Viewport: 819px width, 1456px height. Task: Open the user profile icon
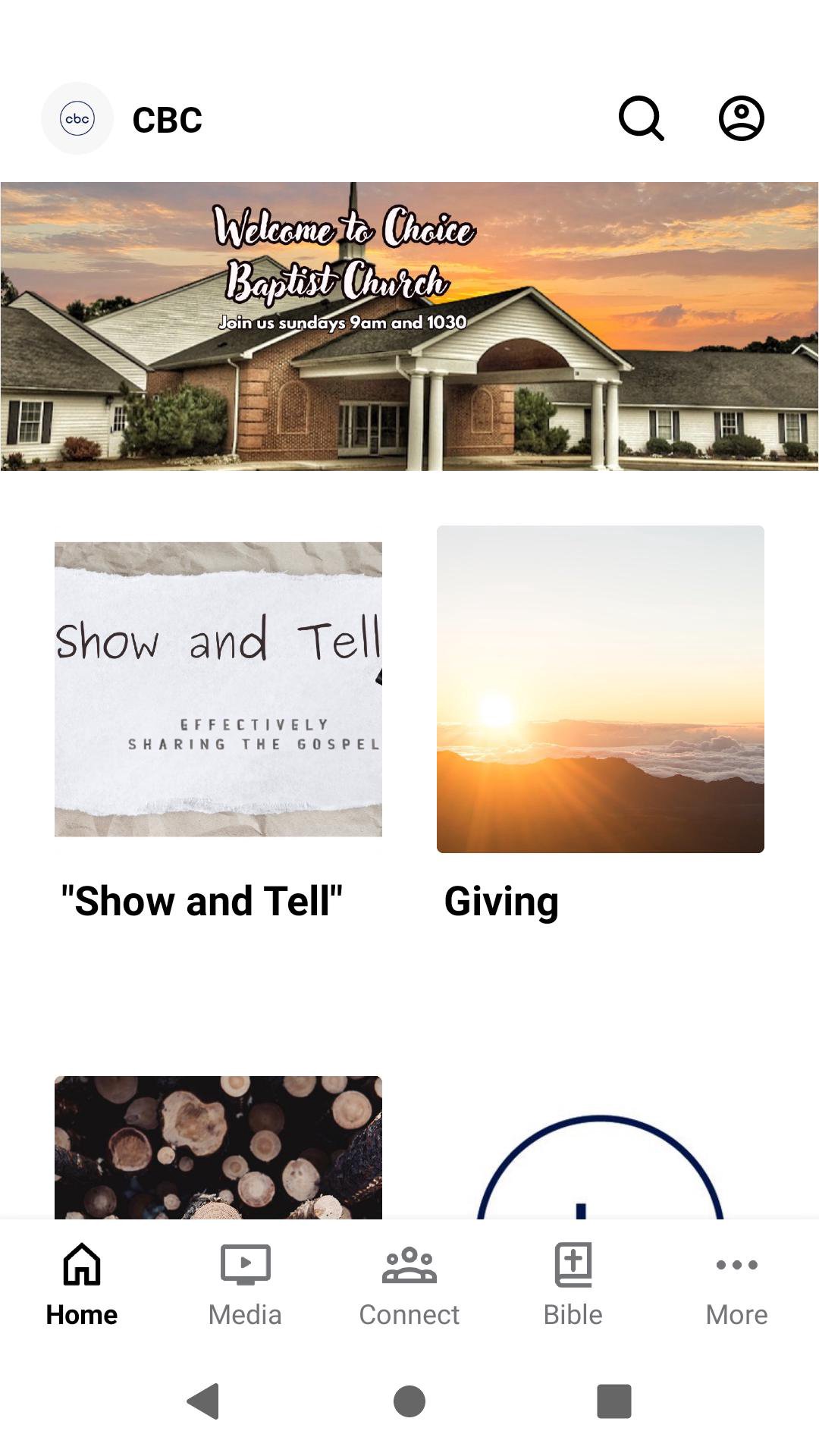click(741, 118)
